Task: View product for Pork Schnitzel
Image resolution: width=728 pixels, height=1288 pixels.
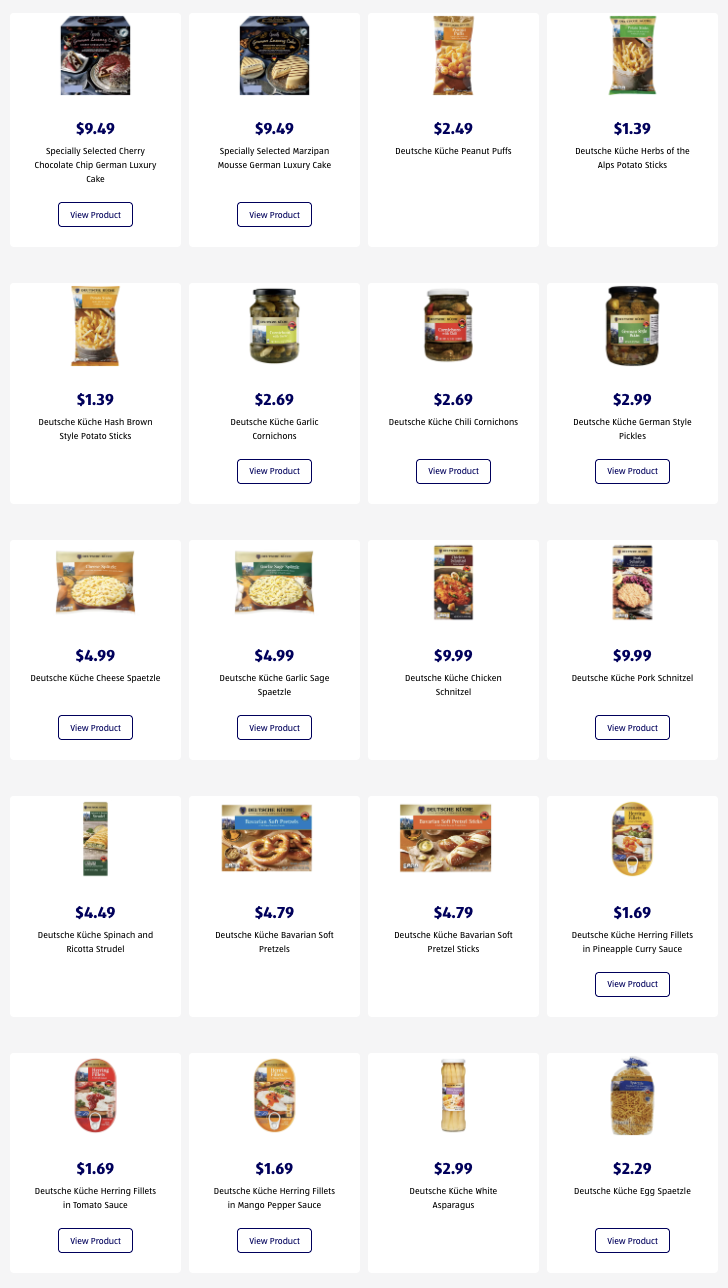Action: [x=632, y=728]
